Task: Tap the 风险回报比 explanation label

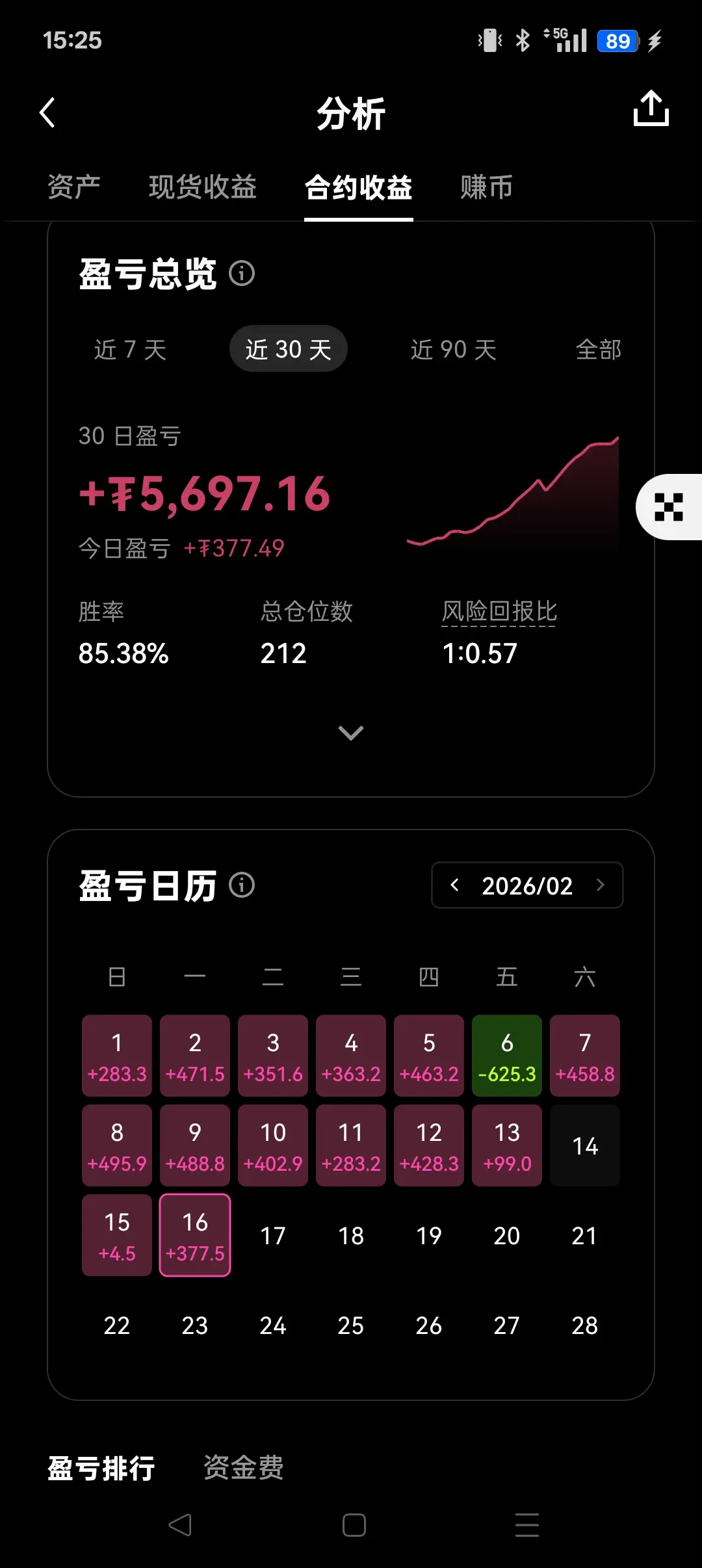Action: coord(499,612)
